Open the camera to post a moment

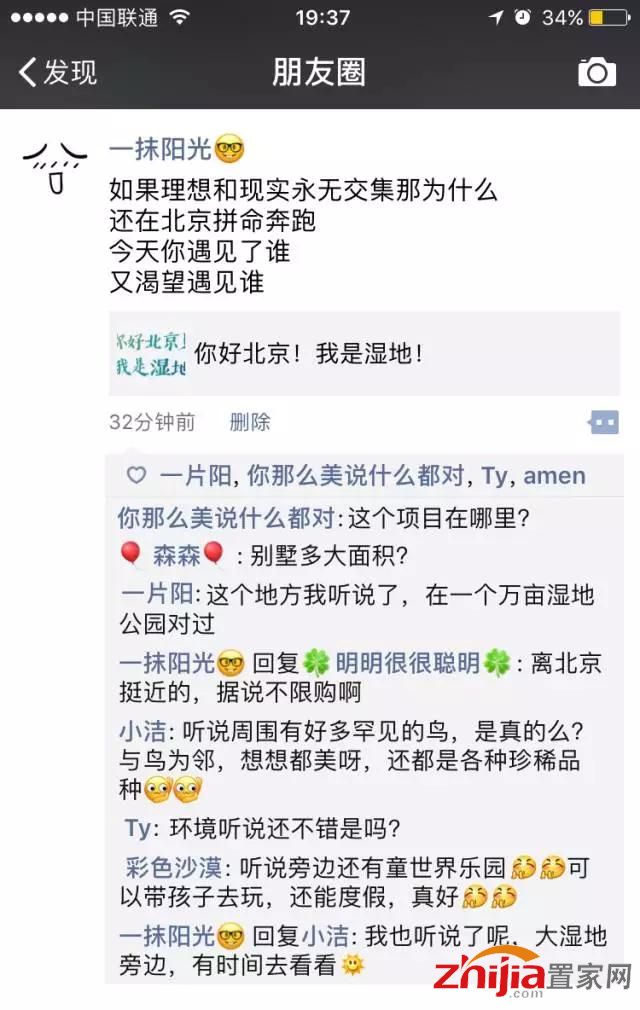click(x=597, y=72)
